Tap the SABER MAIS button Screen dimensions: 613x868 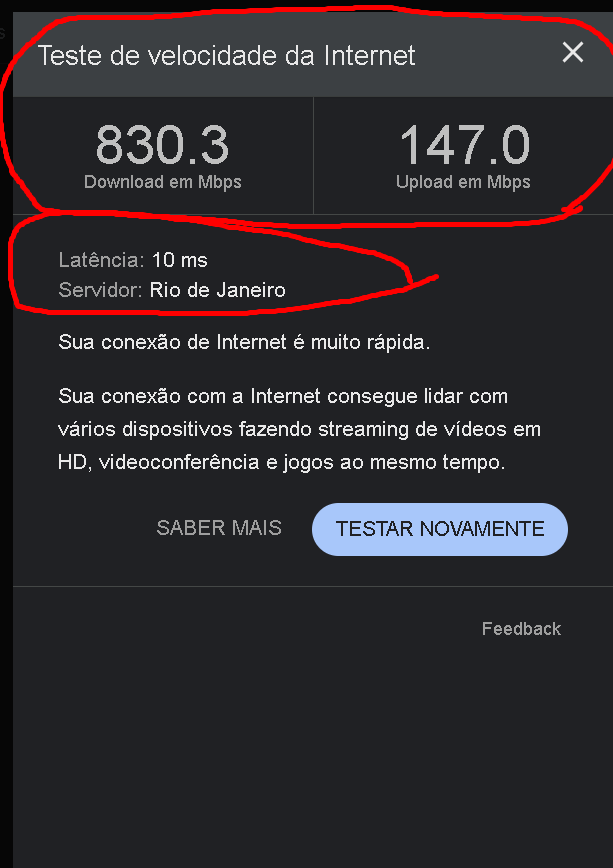click(x=219, y=528)
